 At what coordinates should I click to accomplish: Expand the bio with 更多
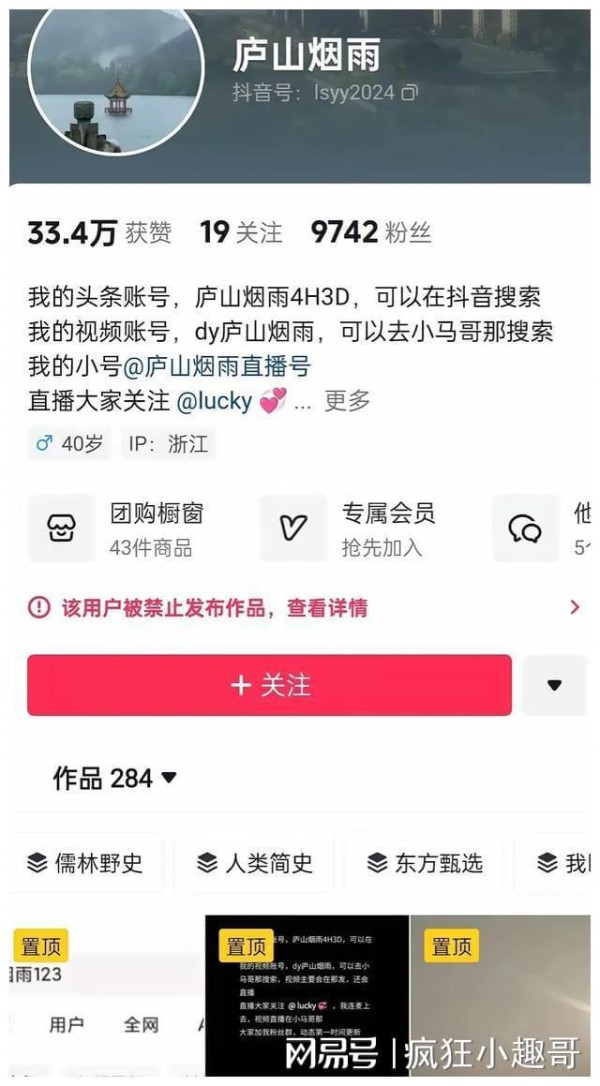coord(347,400)
